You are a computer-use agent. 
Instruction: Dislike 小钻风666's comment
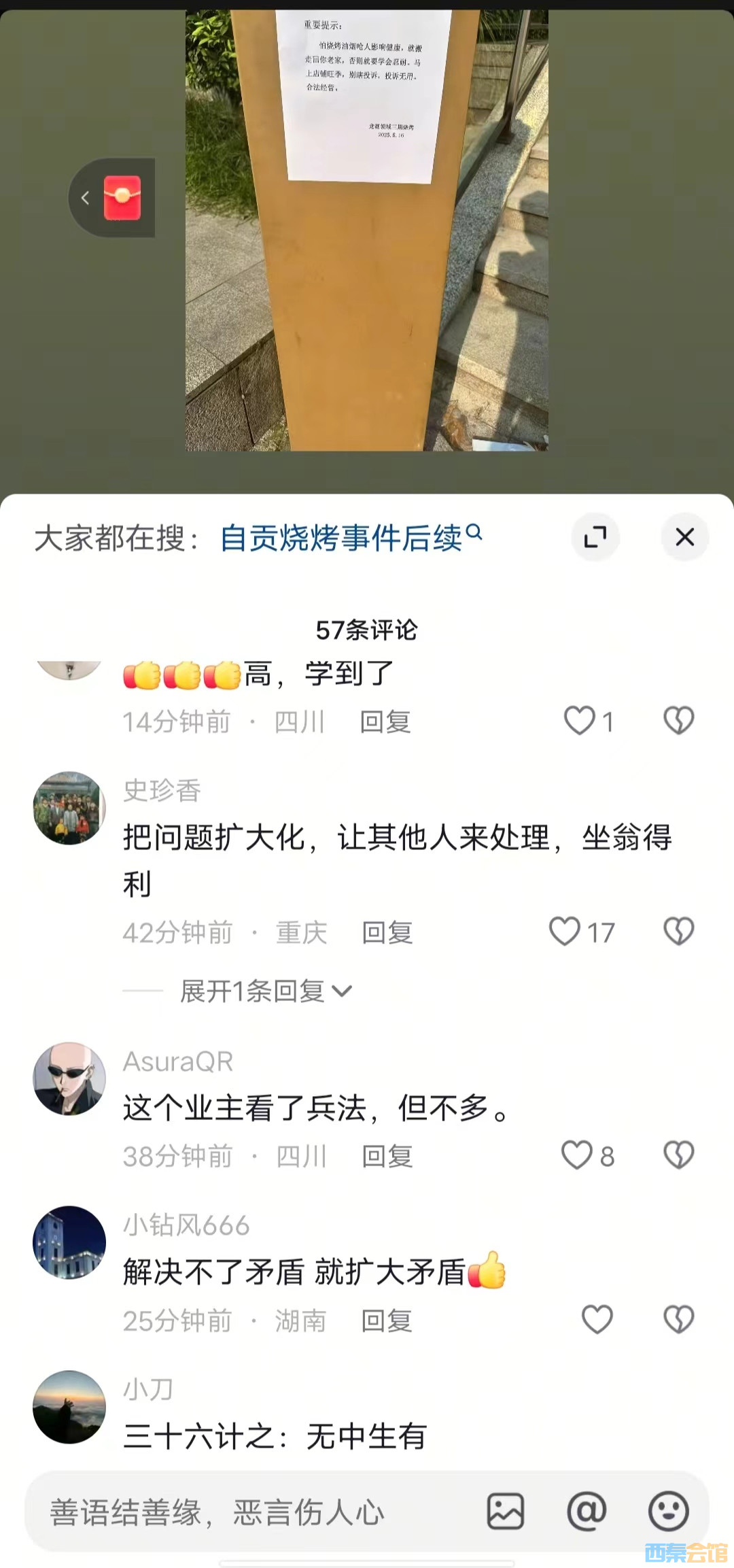678,1320
